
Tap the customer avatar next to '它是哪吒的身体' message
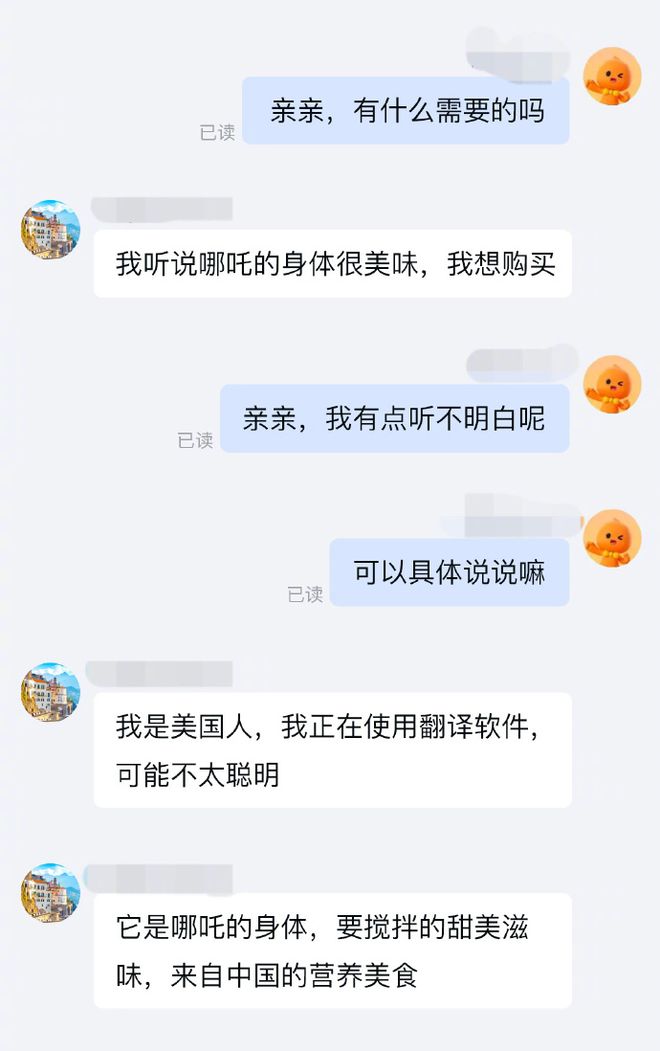pos(50,892)
